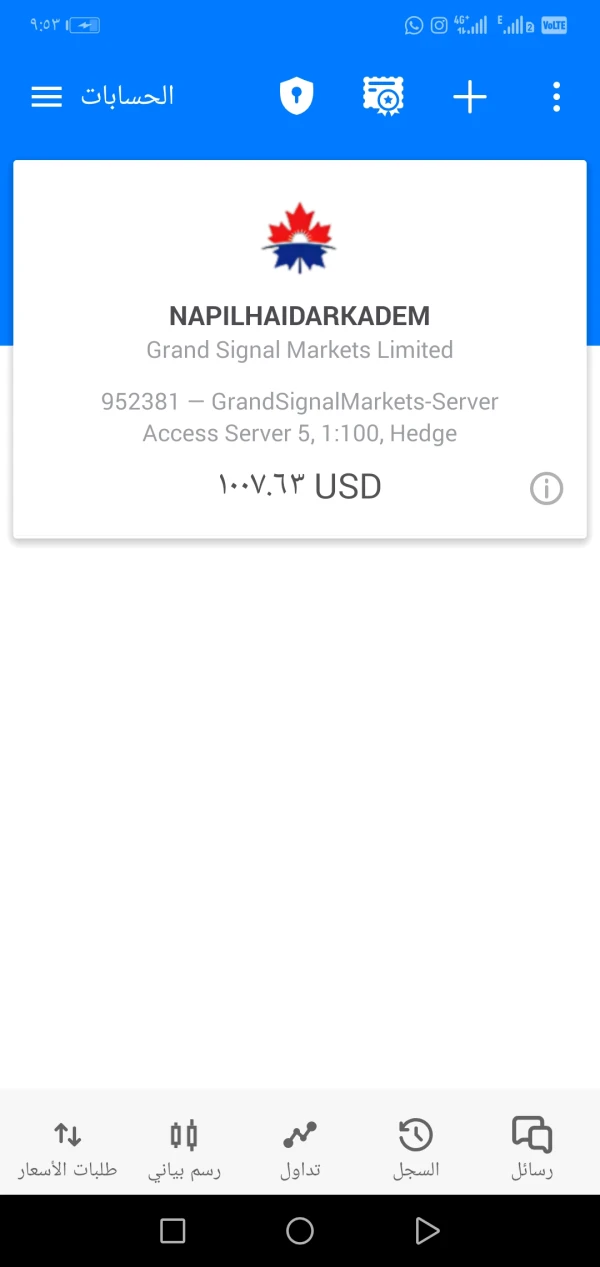Open recent apps with the square button
600x1267 pixels.
(x=173, y=1231)
